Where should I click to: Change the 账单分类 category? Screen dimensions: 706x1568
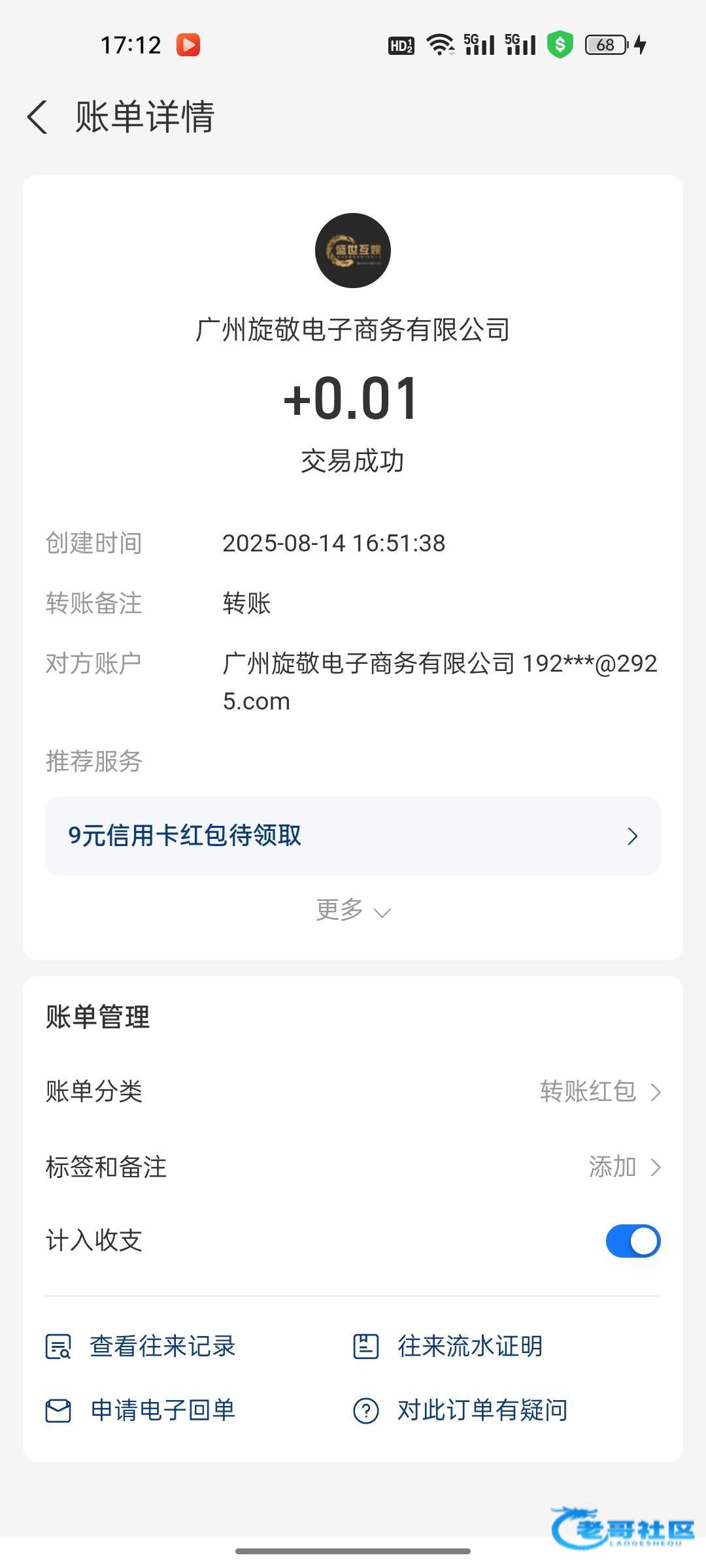point(353,1091)
